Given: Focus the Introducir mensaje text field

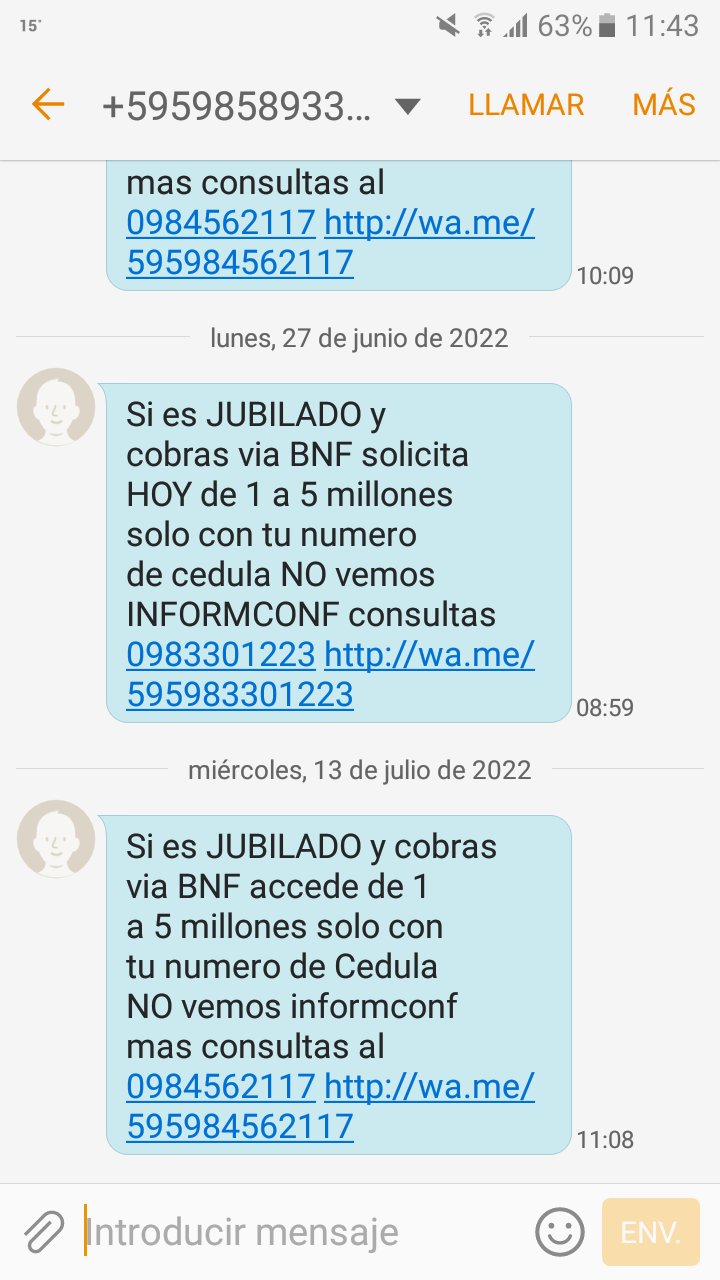Looking at the screenshot, I should coord(300,1232).
